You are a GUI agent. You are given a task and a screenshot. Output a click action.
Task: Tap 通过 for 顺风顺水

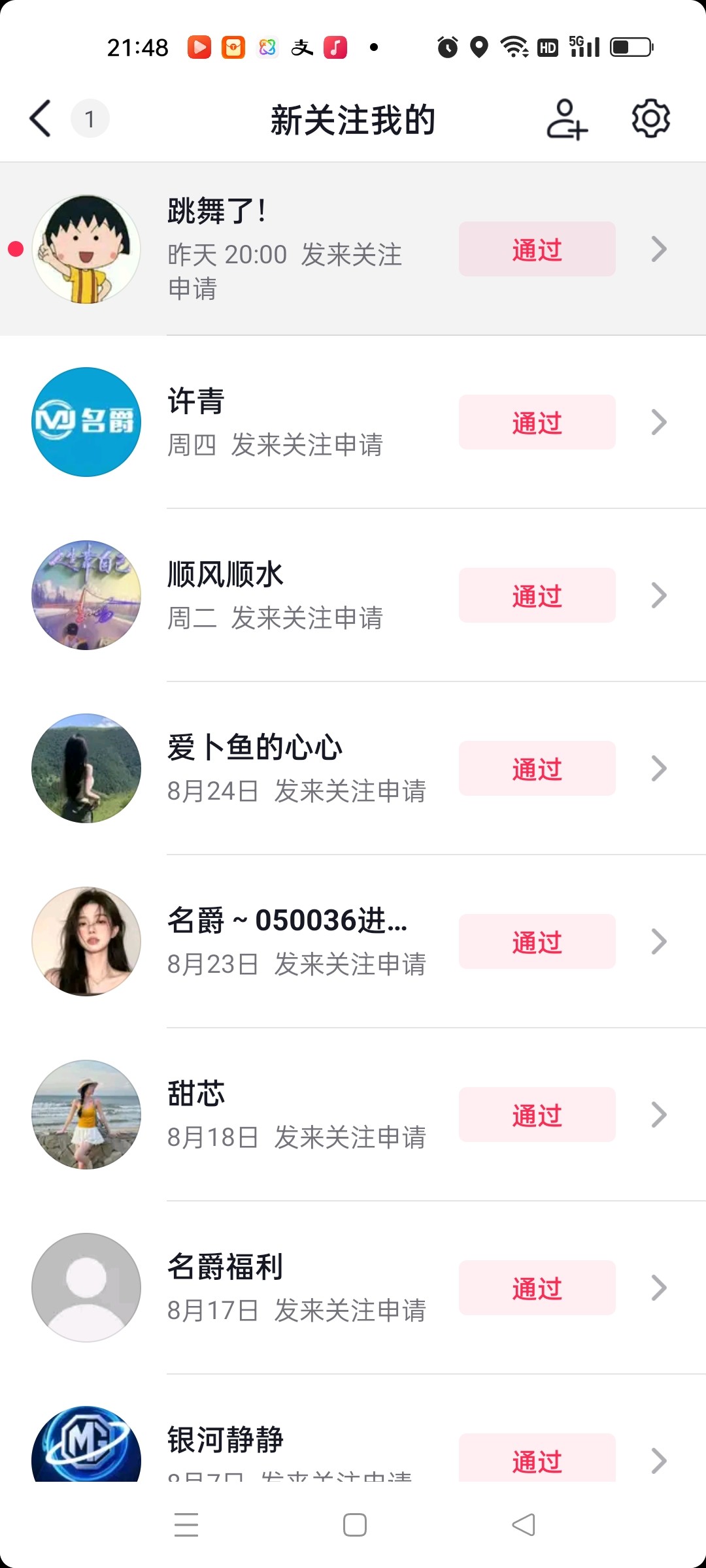coord(537,595)
